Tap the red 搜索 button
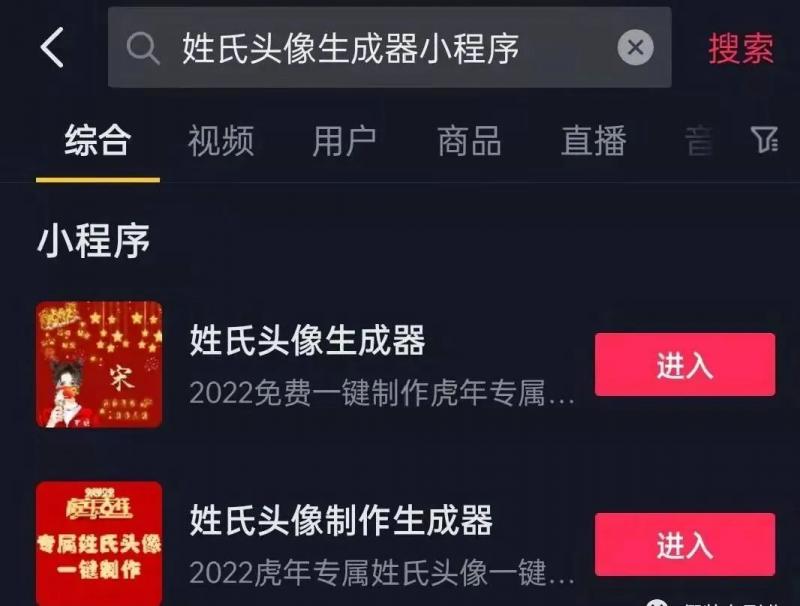 [x=740, y=48]
